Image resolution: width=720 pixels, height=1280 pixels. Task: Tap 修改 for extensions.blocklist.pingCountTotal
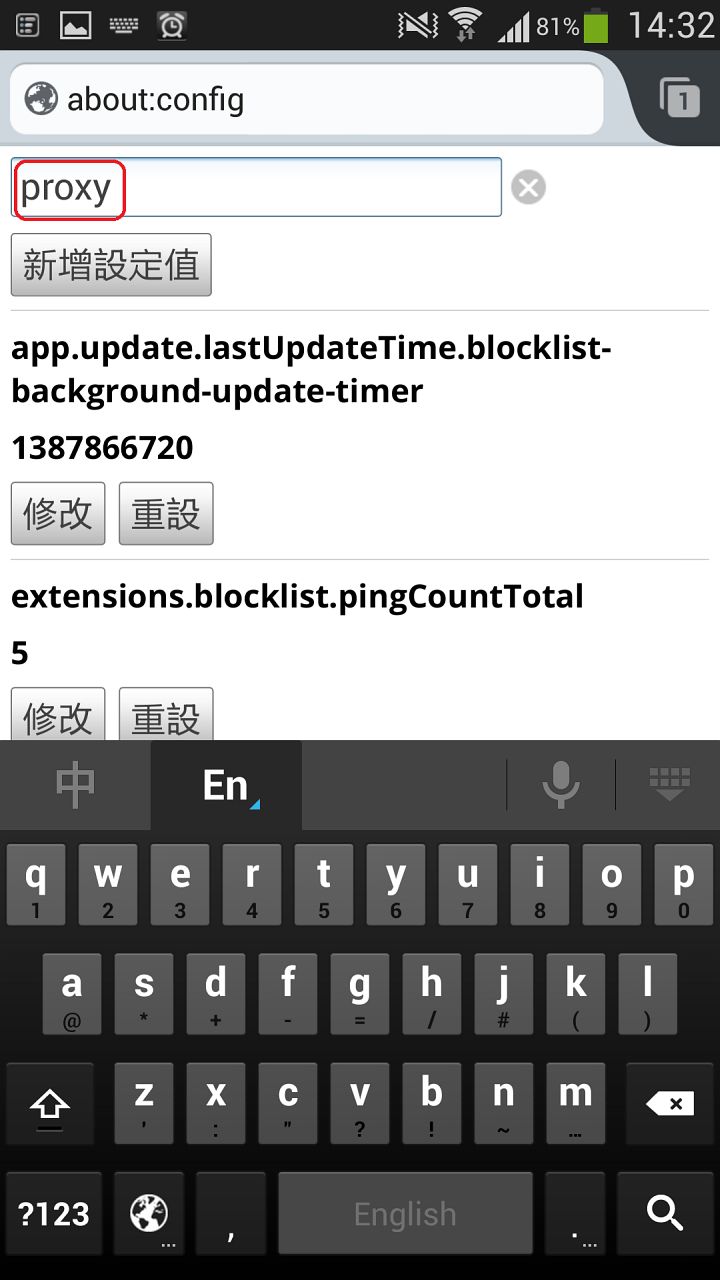tap(58, 715)
